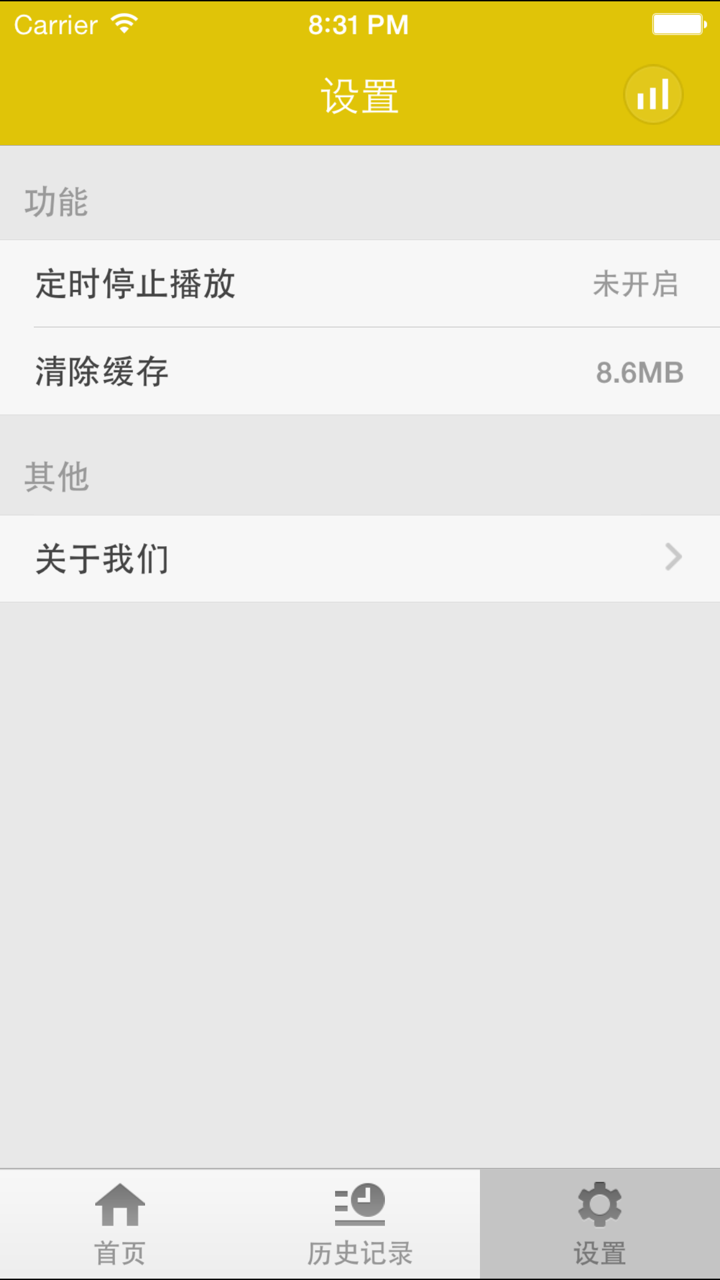Tap the 其他 section header
This screenshot has height=1280, width=720.
57,478
